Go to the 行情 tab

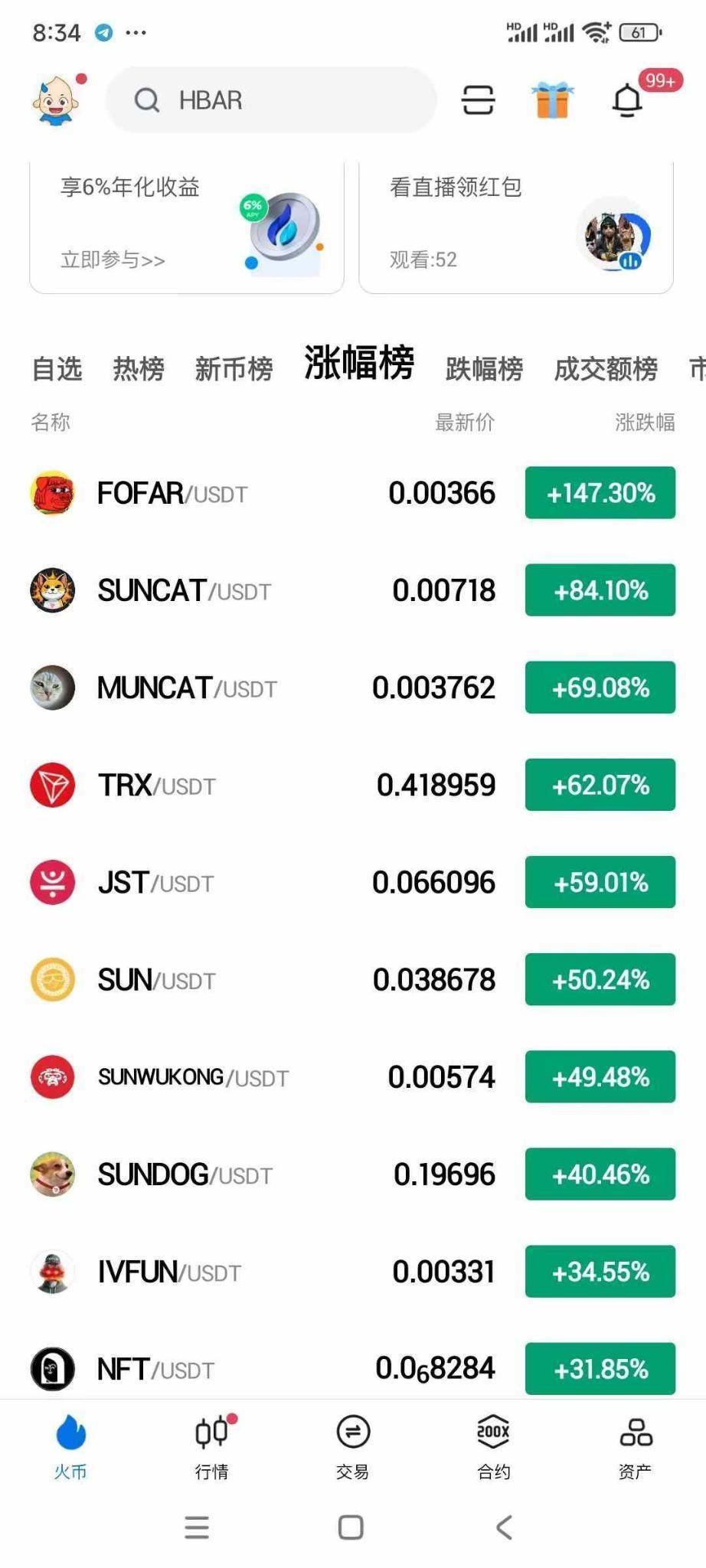click(211, 1445)
